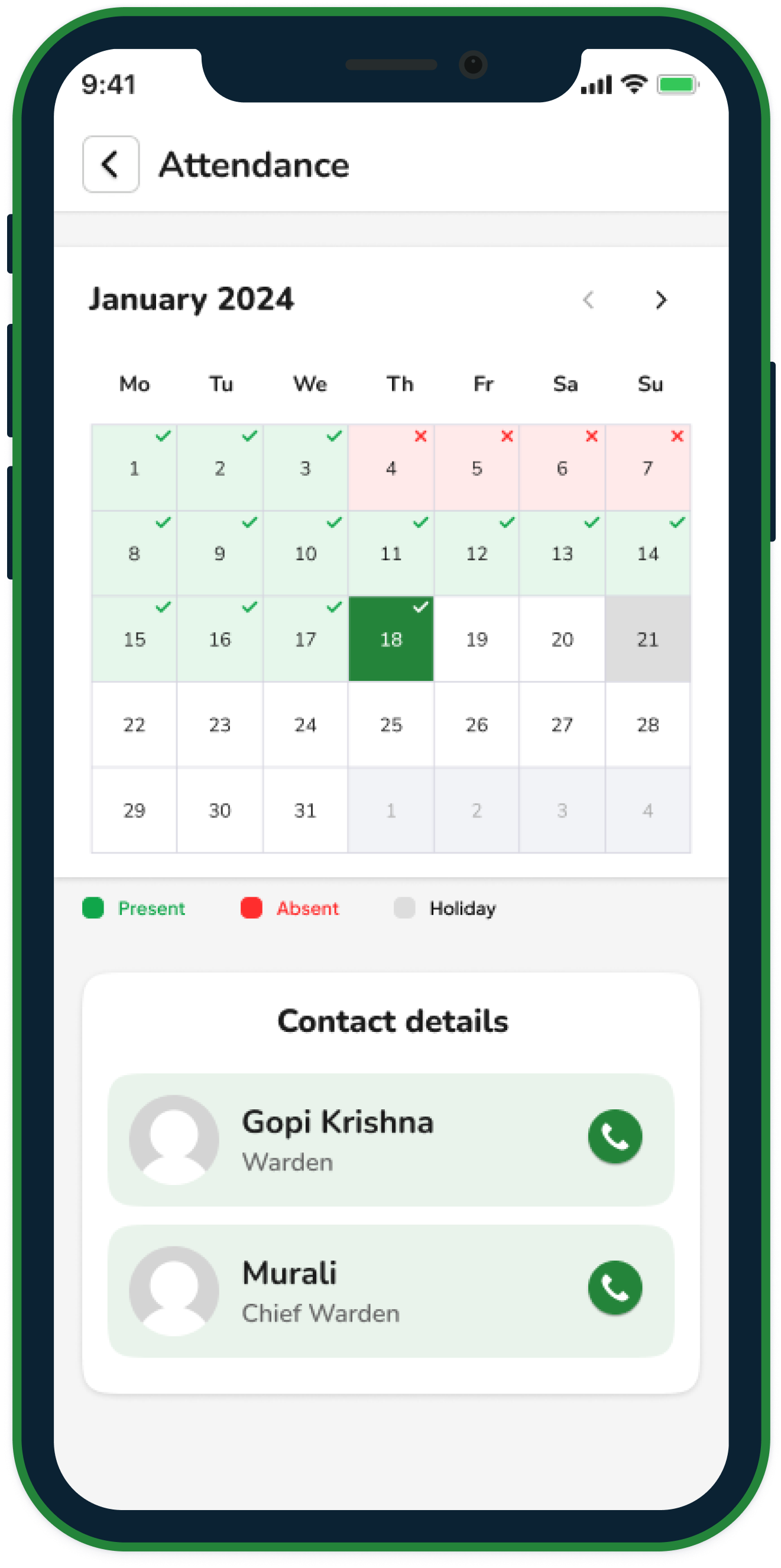
Task: Select absent date January 4
Action: (x=391, y=468)
